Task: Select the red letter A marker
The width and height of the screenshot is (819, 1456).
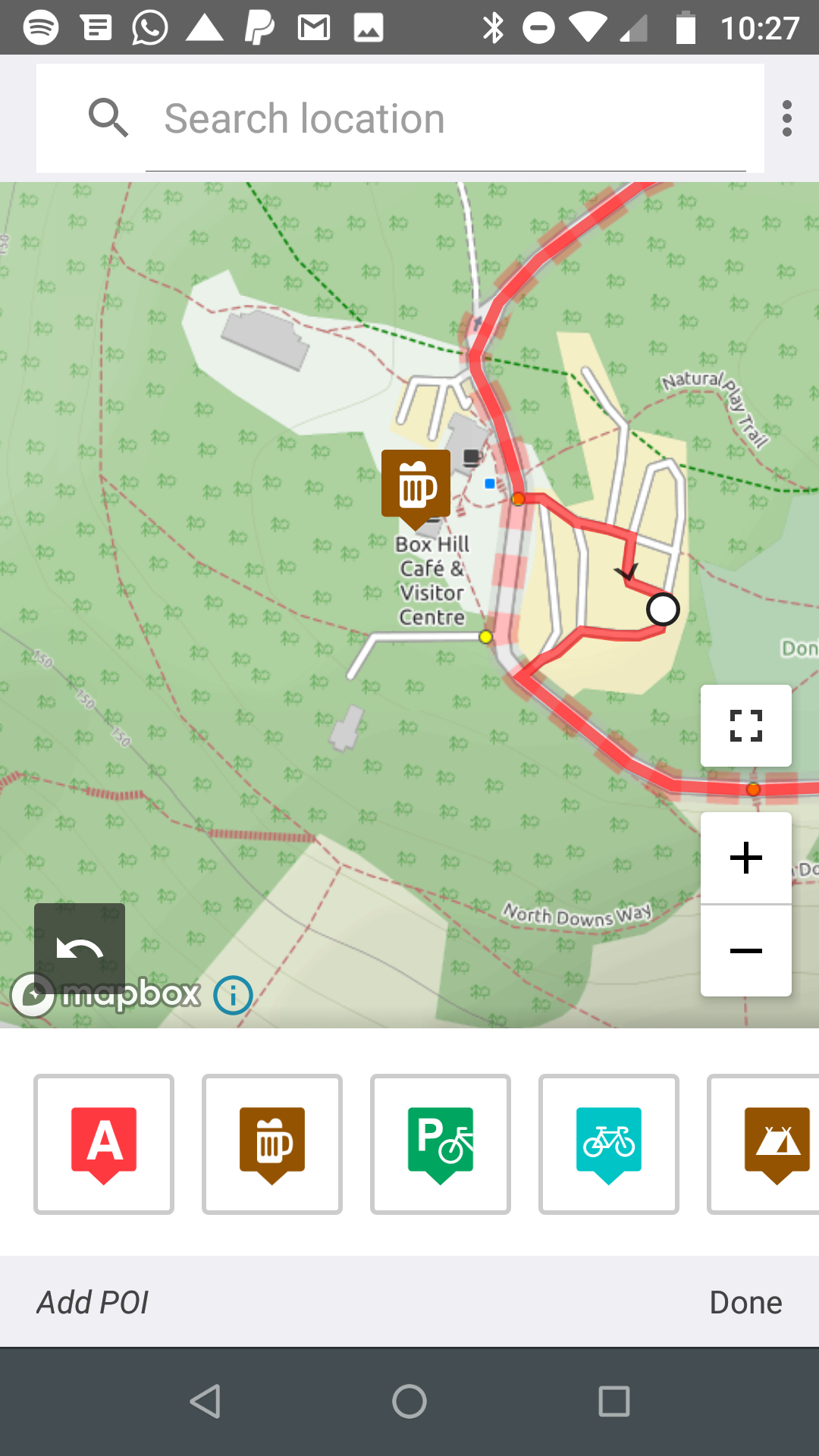Action: click(104, 1144)
